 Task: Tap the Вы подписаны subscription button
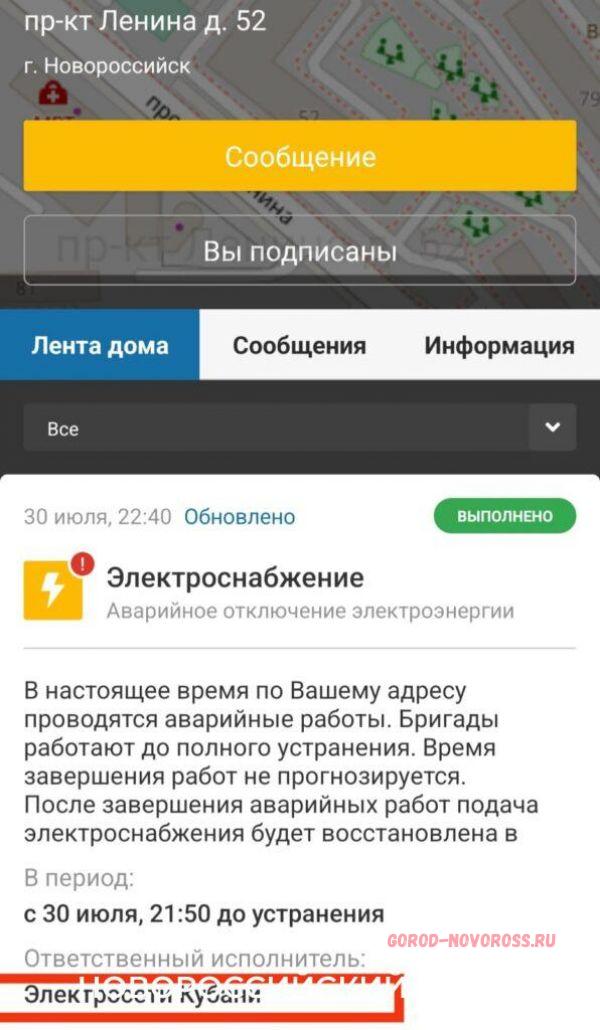click(x=300, y=250)
